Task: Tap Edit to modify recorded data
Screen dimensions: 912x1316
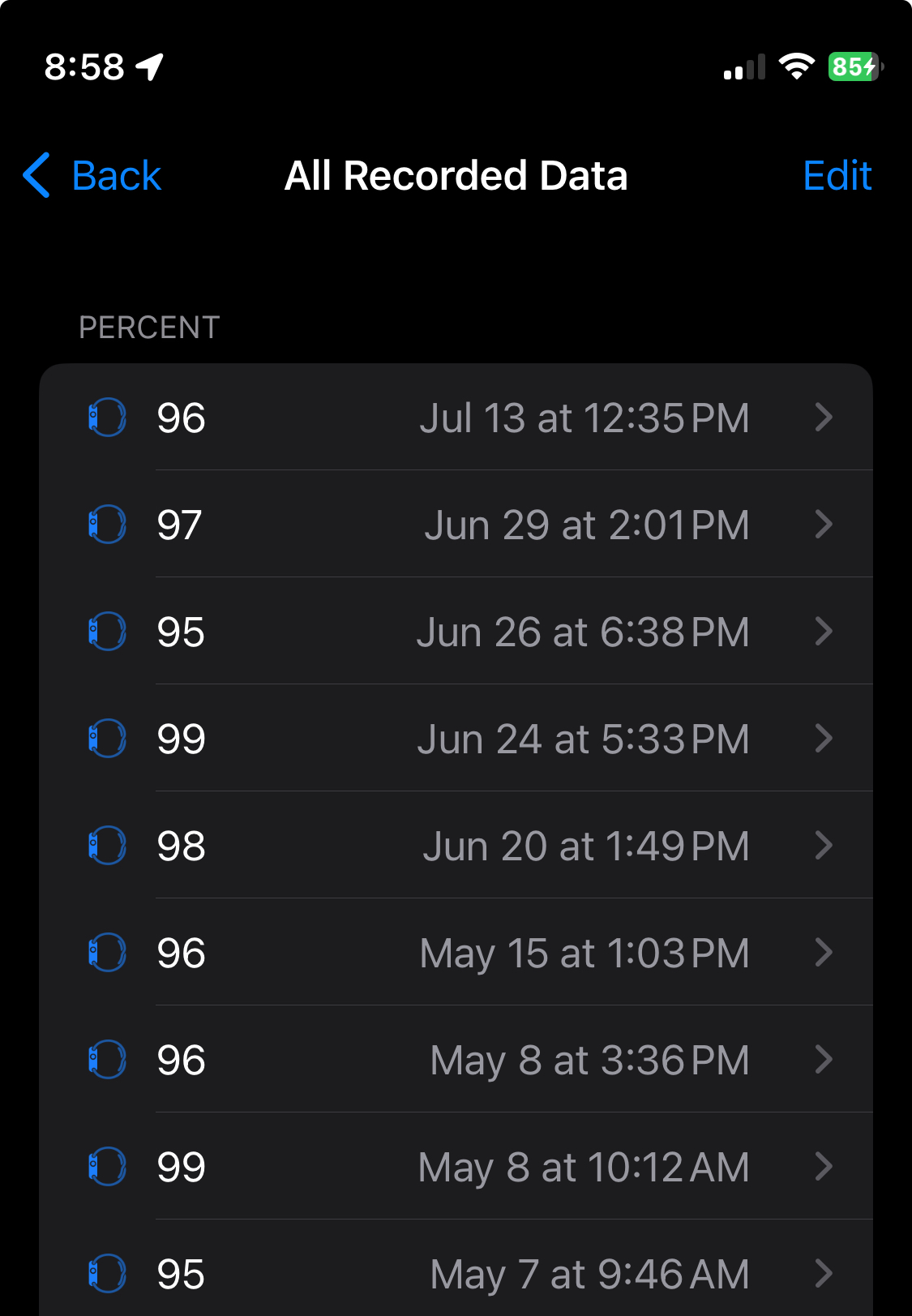Action: pos(837,176)
